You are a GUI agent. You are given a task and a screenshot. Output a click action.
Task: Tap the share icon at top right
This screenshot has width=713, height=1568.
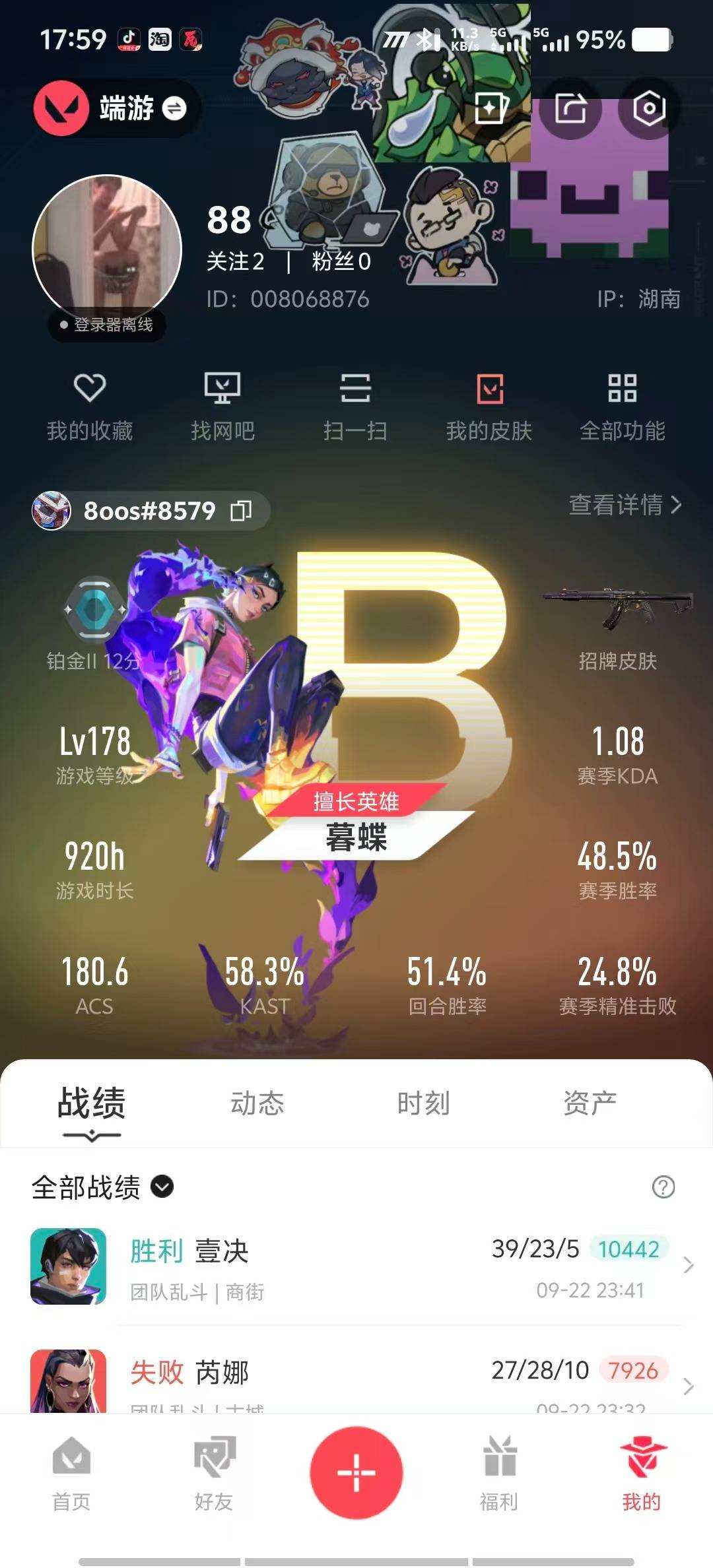[571, 110]
